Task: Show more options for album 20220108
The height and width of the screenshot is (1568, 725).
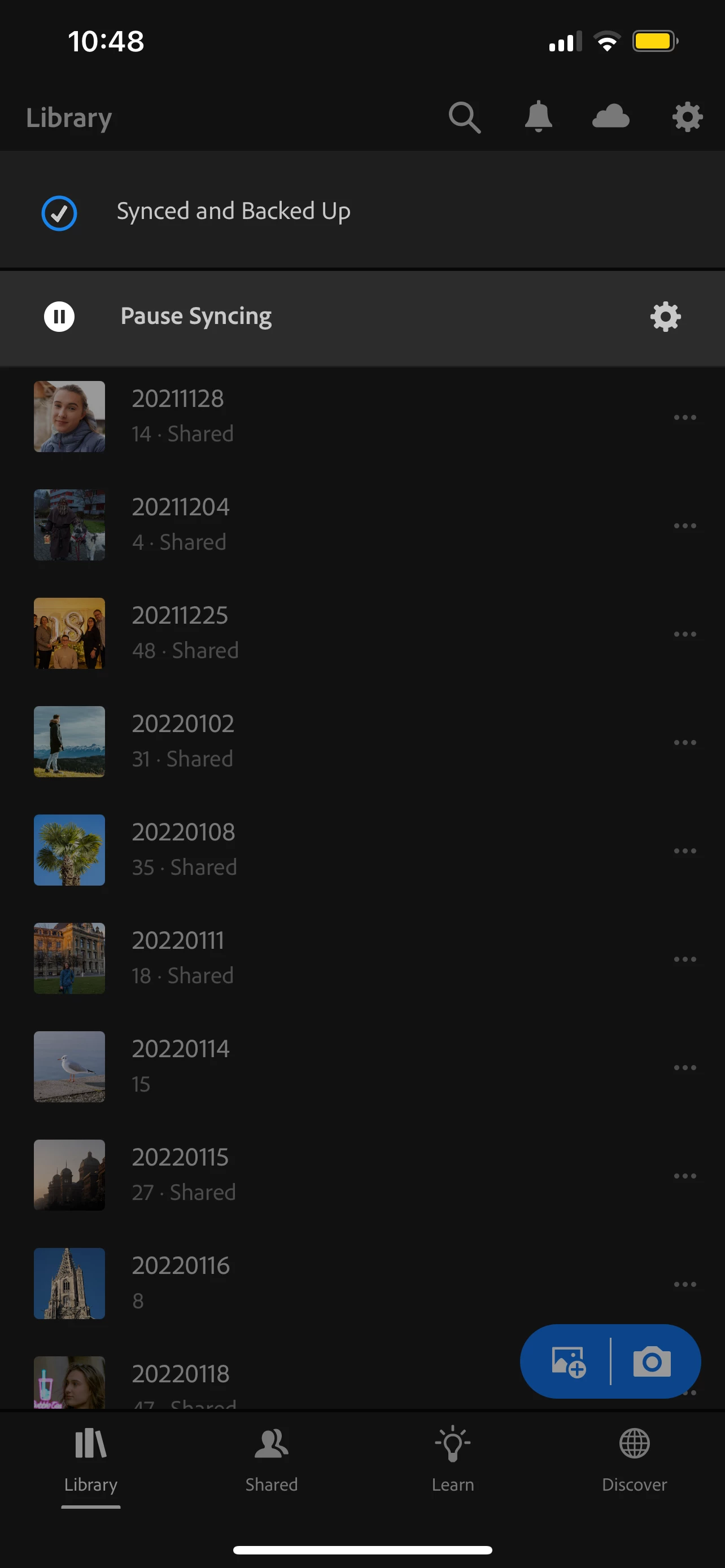Action: tap(685, 851)
